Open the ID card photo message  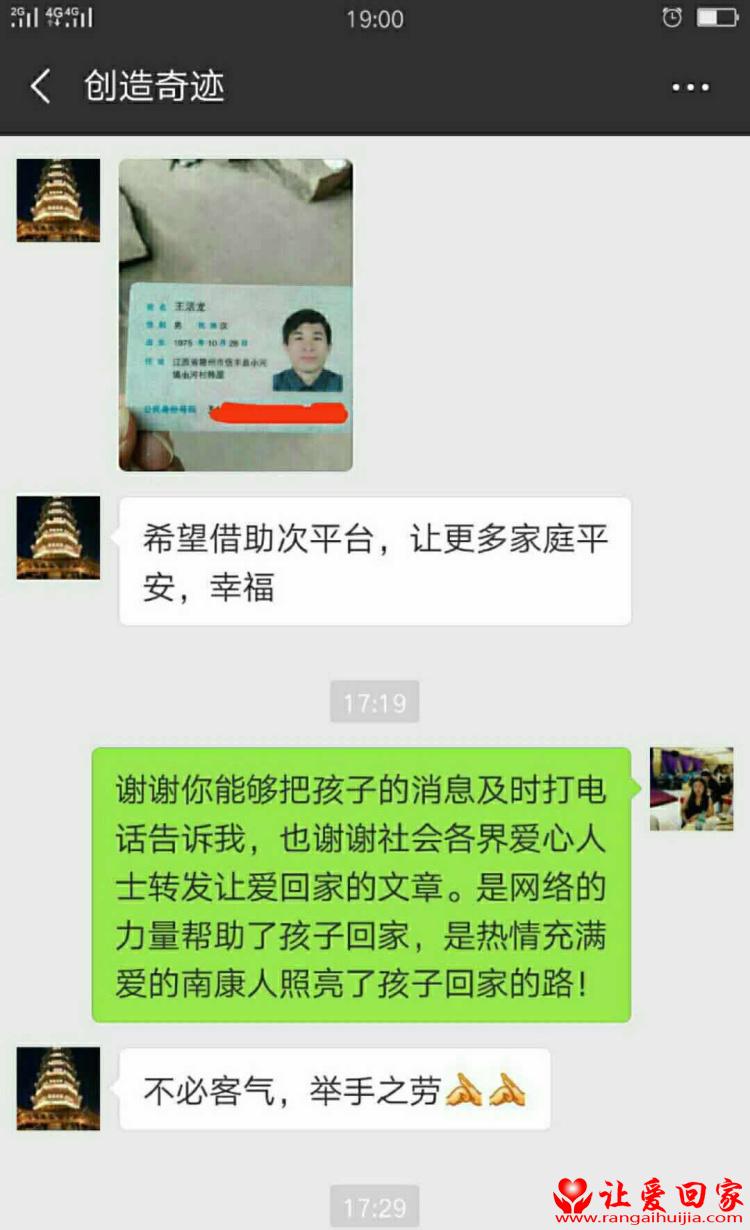click(236, 314)
